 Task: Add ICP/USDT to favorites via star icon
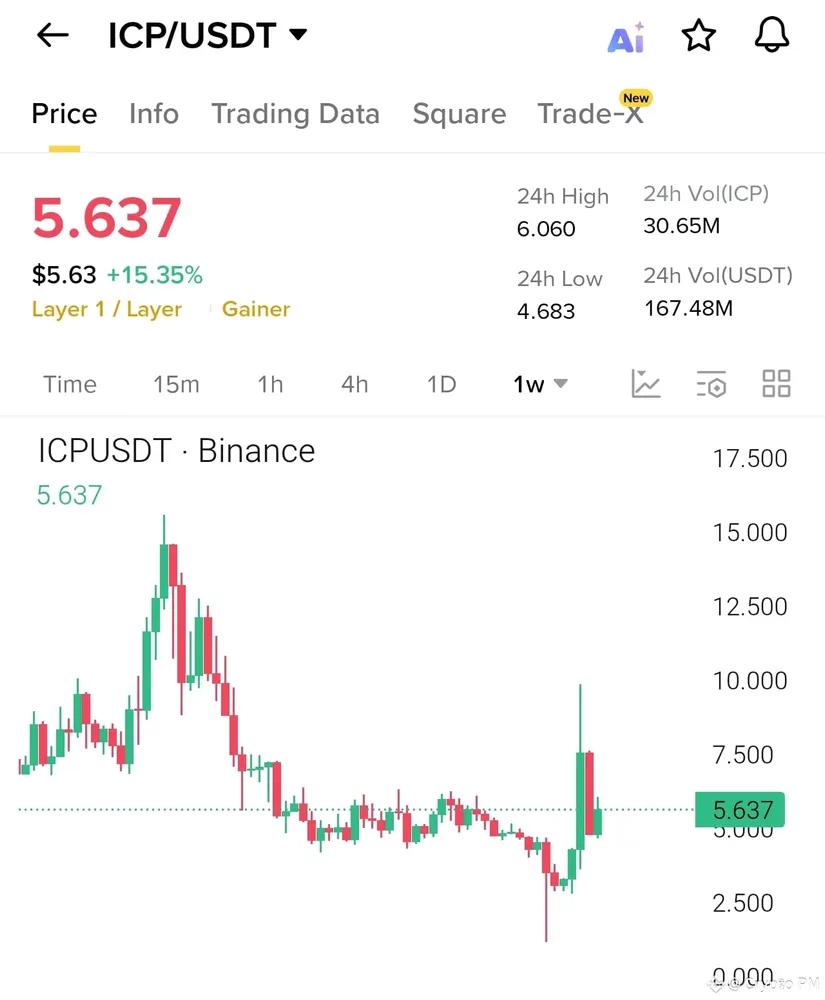tap(699, 36)
